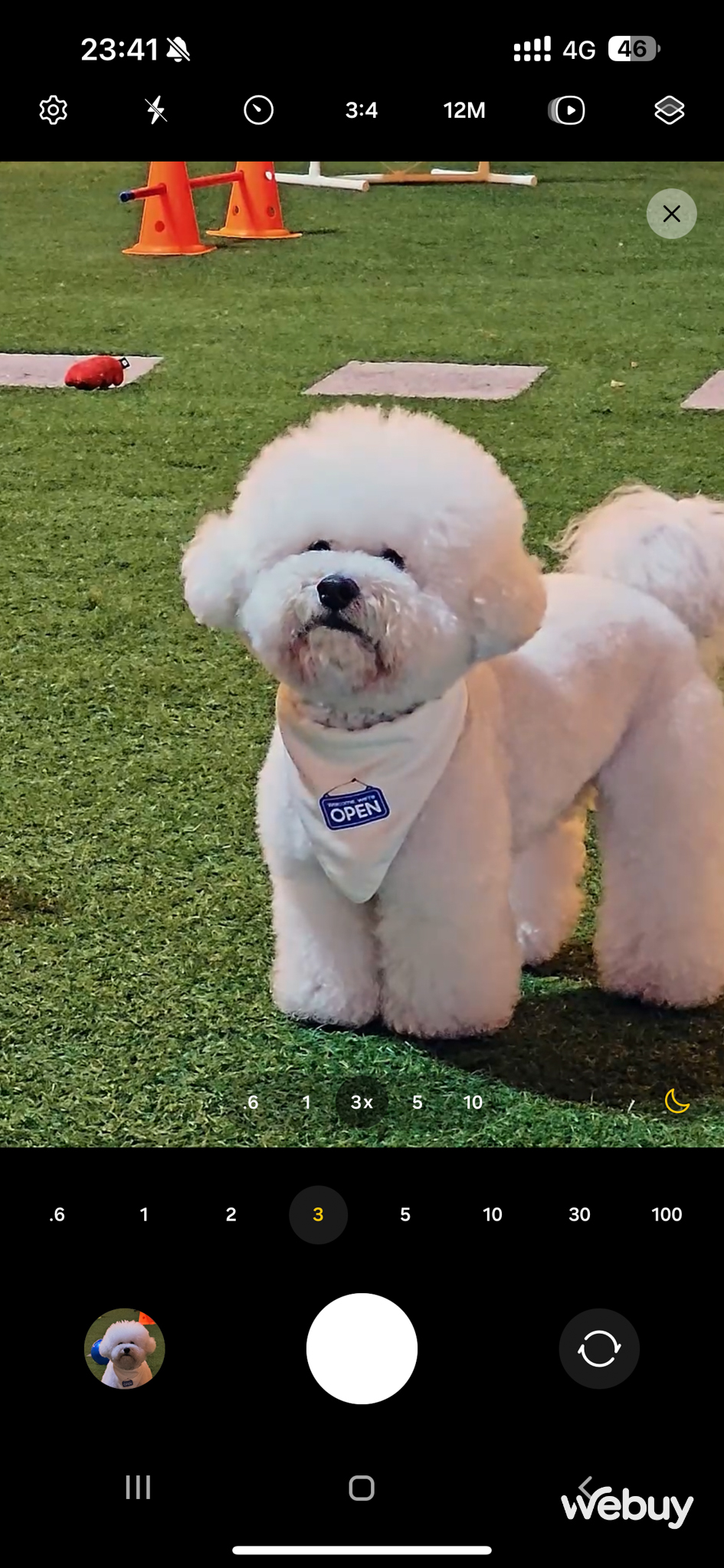Select .6 zoom in bottom row
The height and width of the screenshot is (1568, 724).
pos(57,1214)
